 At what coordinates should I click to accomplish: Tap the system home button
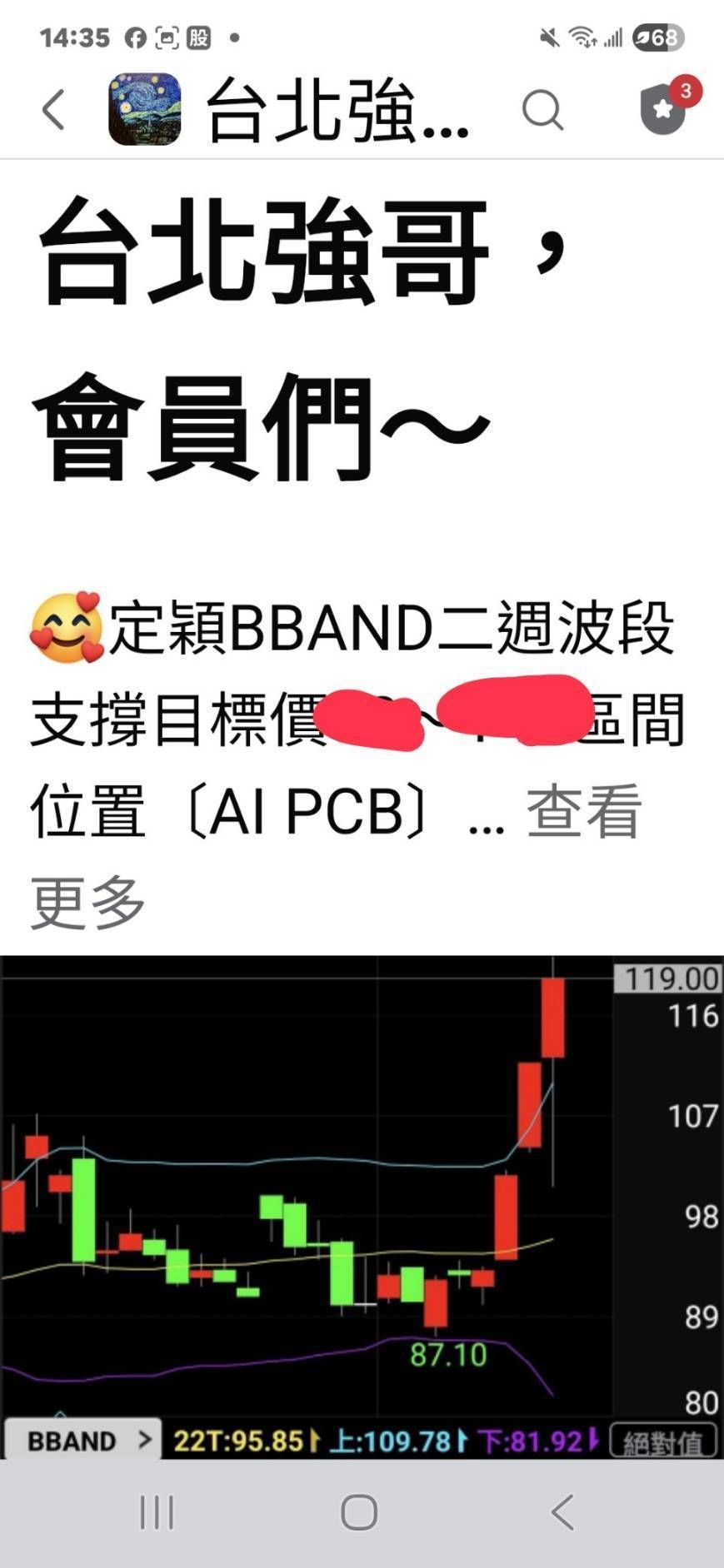coord(360,1512)
